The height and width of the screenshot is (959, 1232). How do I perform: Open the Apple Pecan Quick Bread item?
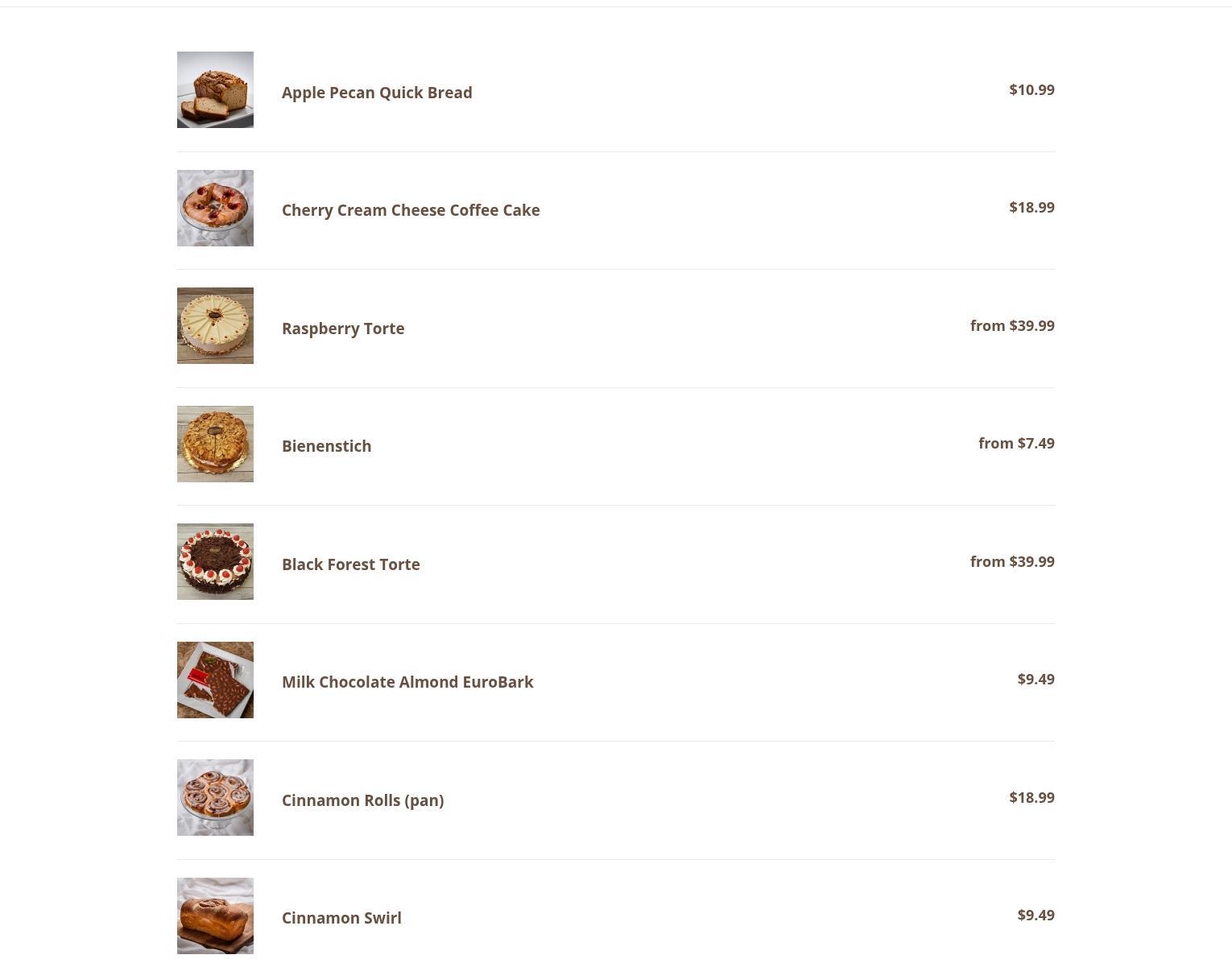377,93
